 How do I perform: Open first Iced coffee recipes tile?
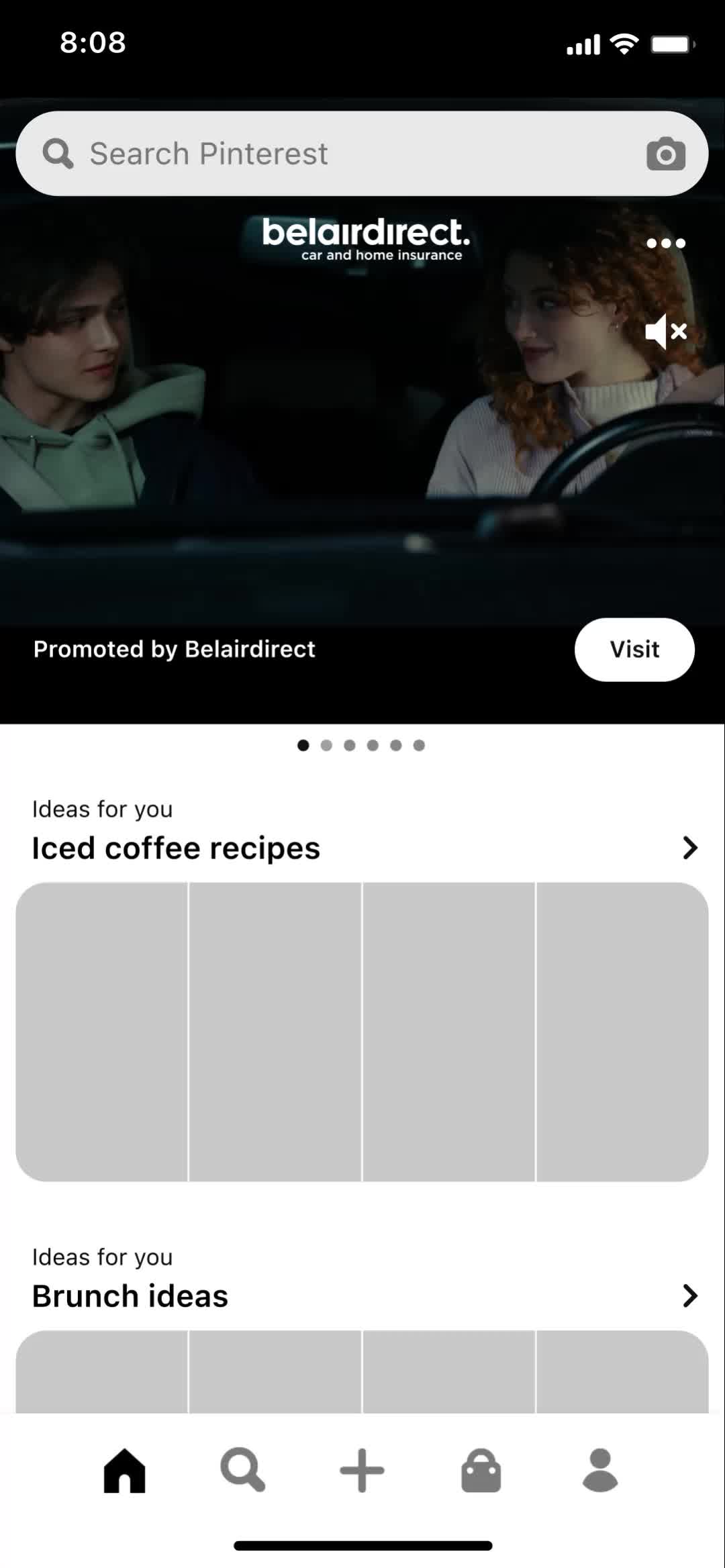tap(102, 1032)
